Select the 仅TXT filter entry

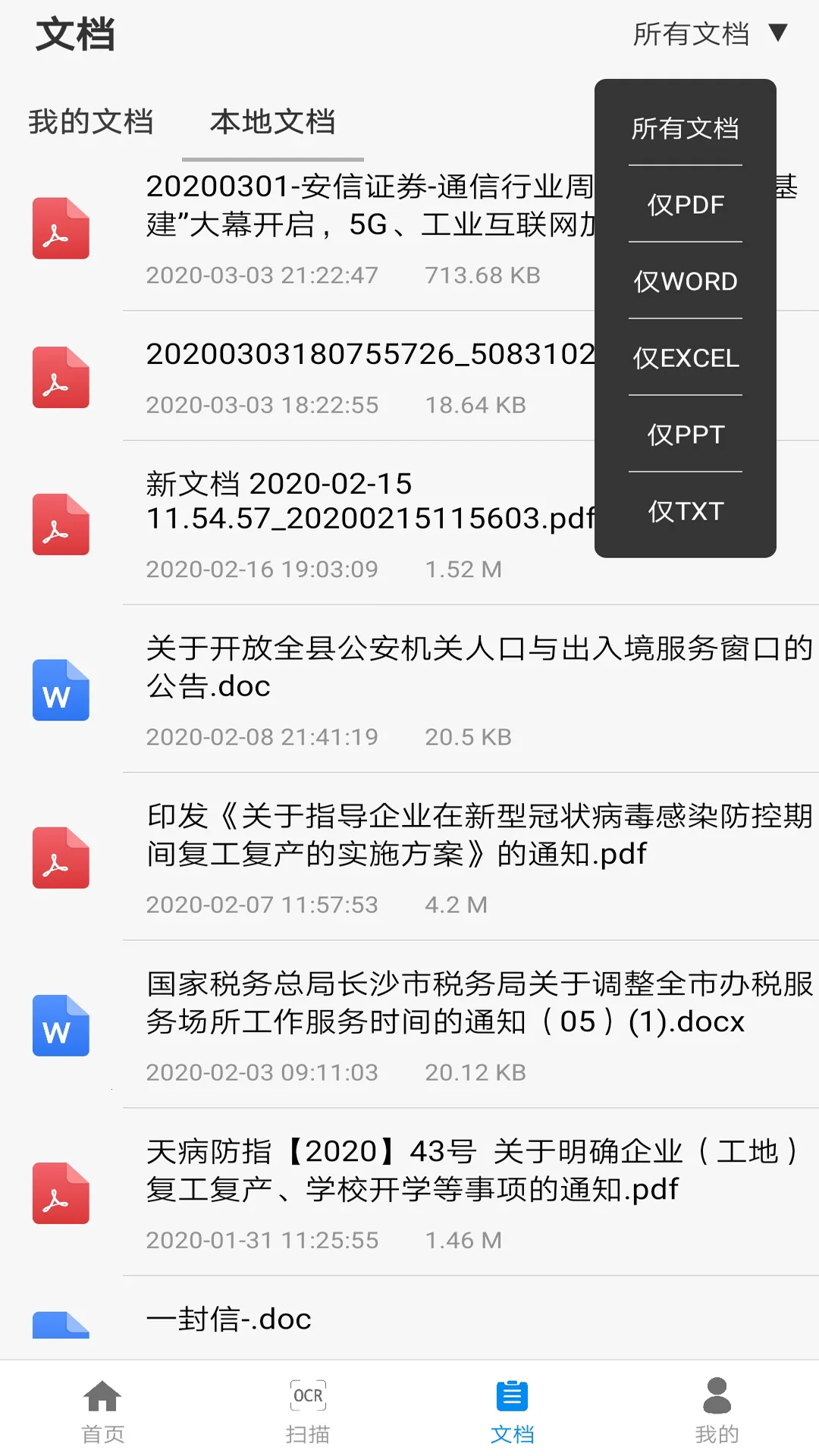(684, 511)
